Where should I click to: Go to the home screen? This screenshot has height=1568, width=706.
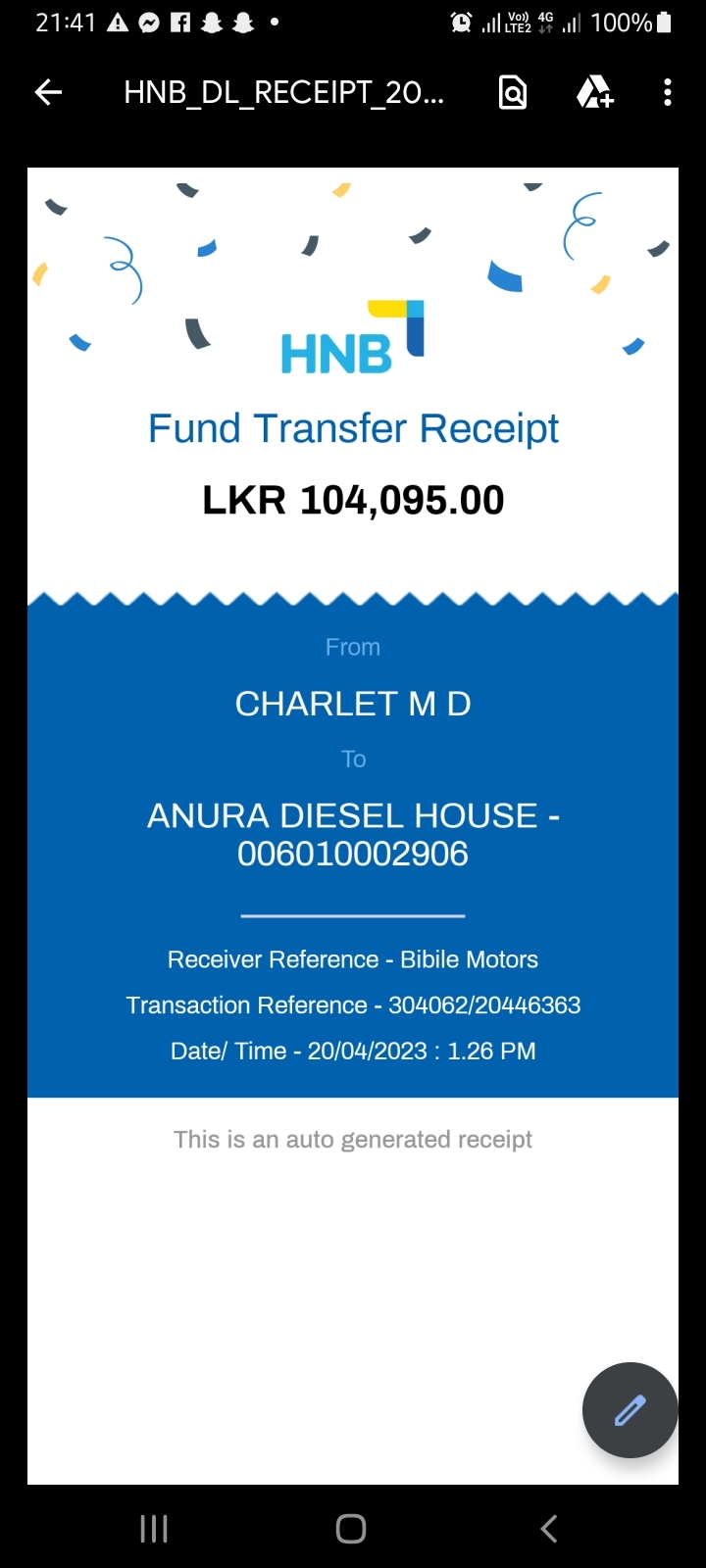(x=351, y=1529)
